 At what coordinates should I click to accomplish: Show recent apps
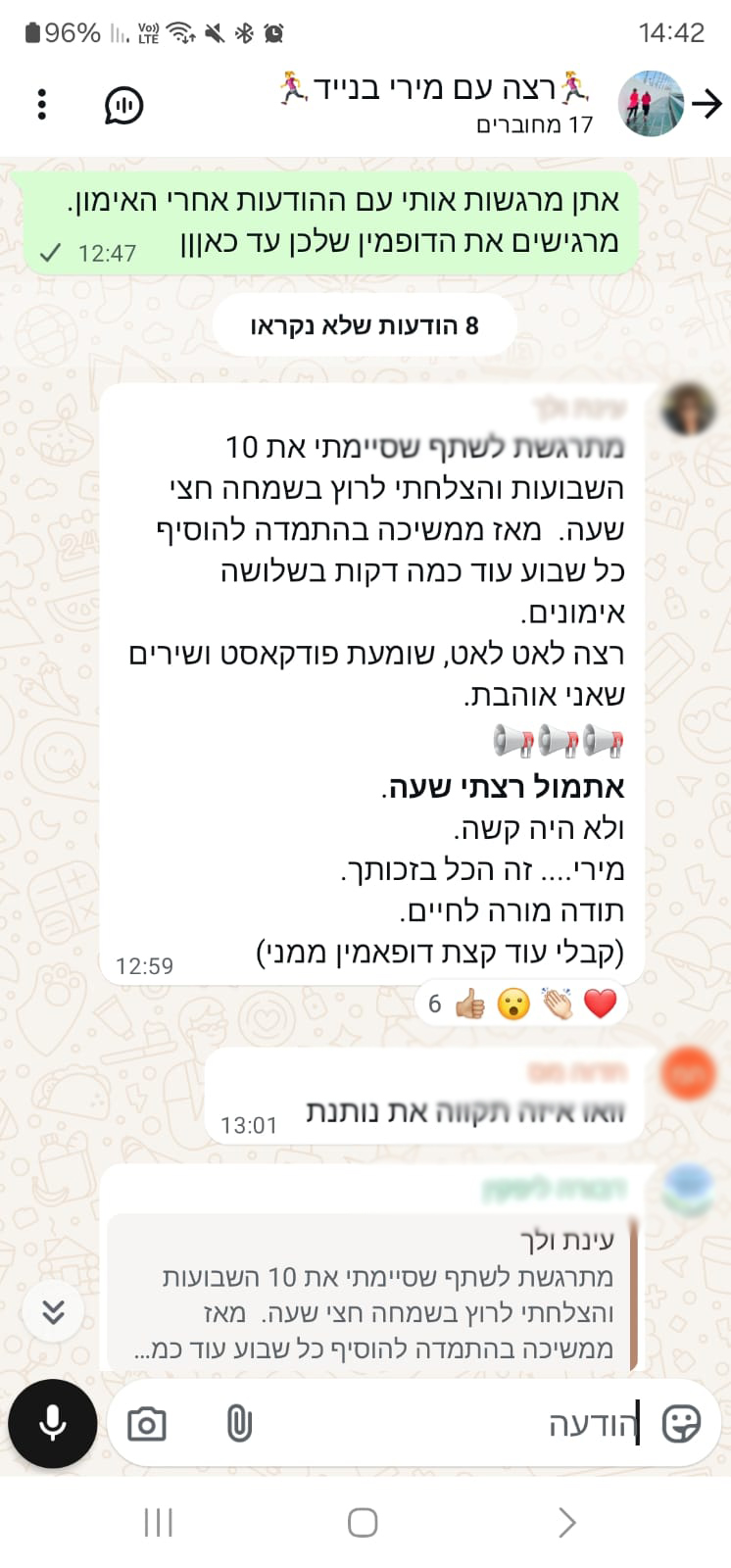(158, 1522)
